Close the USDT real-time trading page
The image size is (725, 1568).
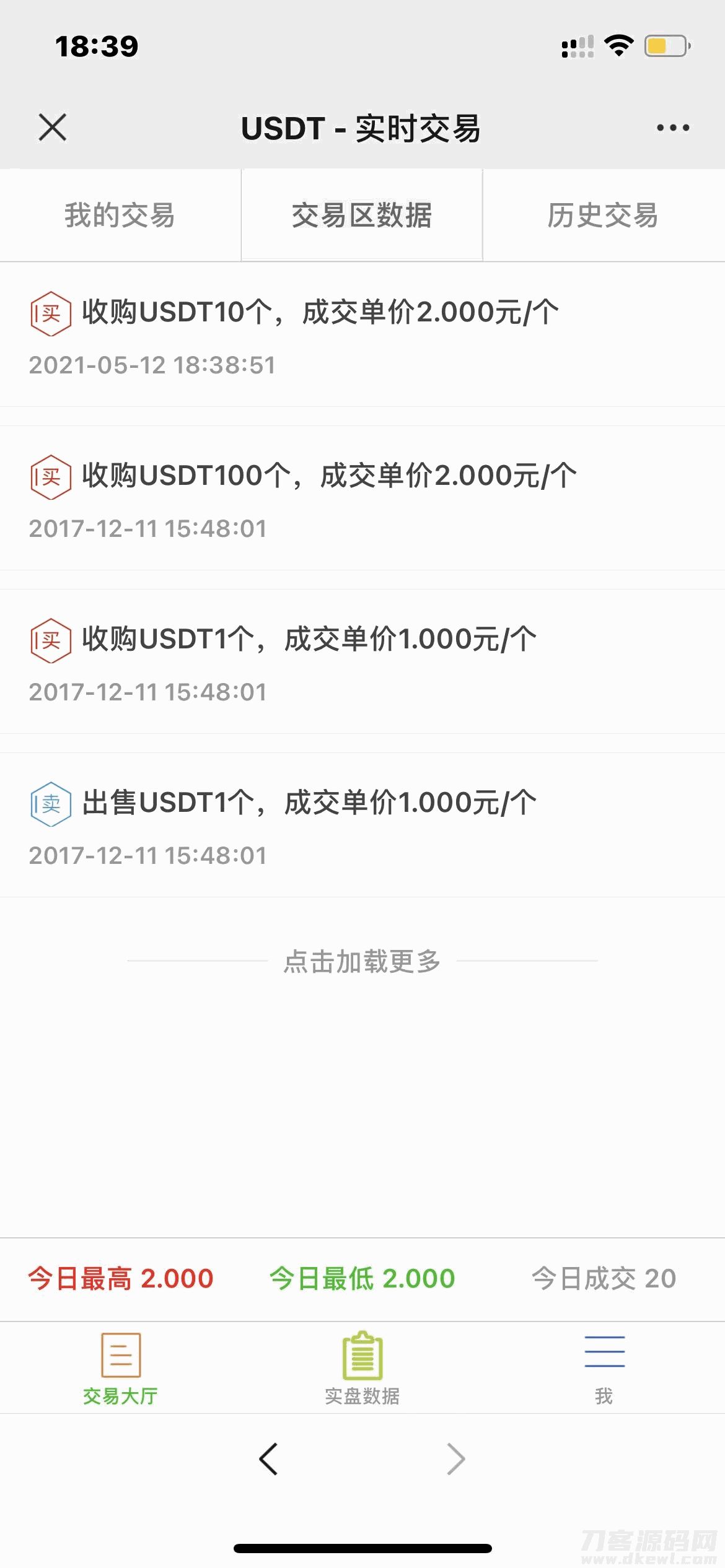tap(53, 128)
